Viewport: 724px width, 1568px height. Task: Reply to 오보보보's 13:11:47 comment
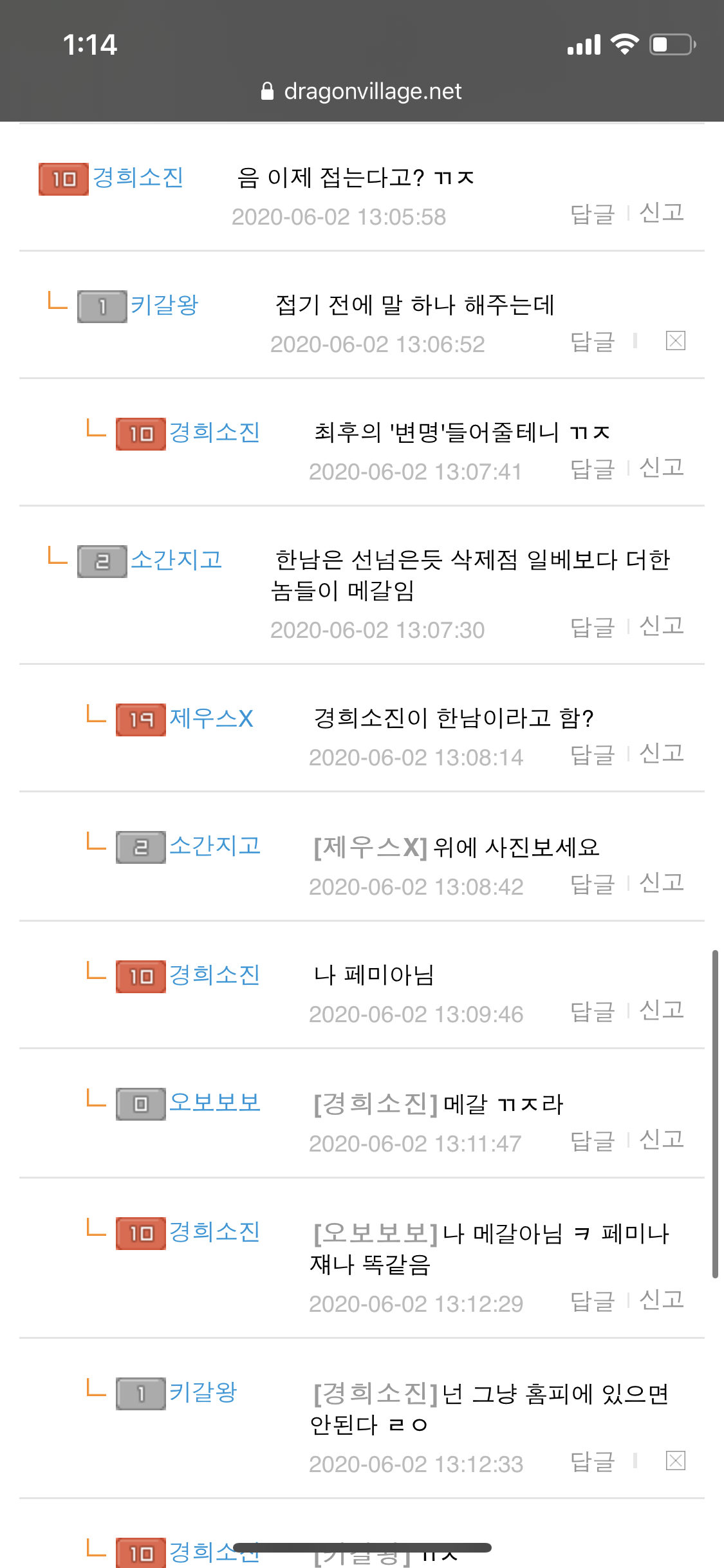pos(592,1141)
